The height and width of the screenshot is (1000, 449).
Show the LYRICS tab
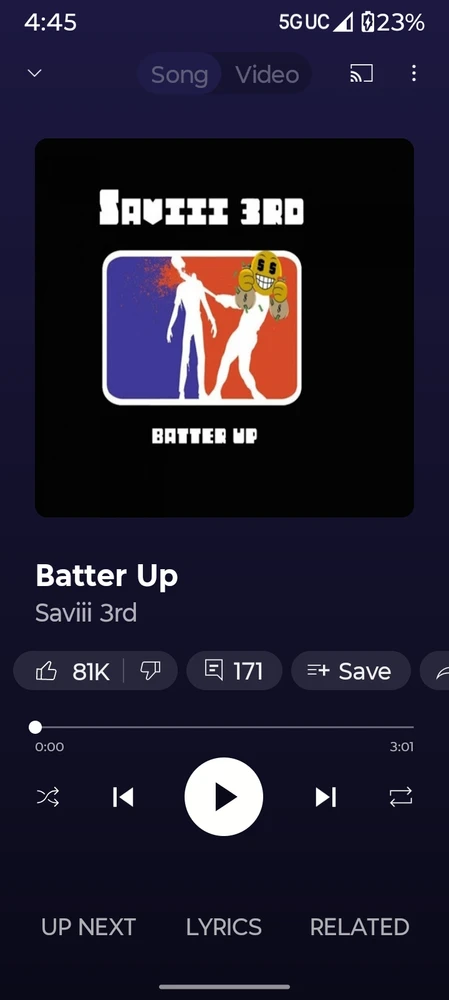coord(224,927)
